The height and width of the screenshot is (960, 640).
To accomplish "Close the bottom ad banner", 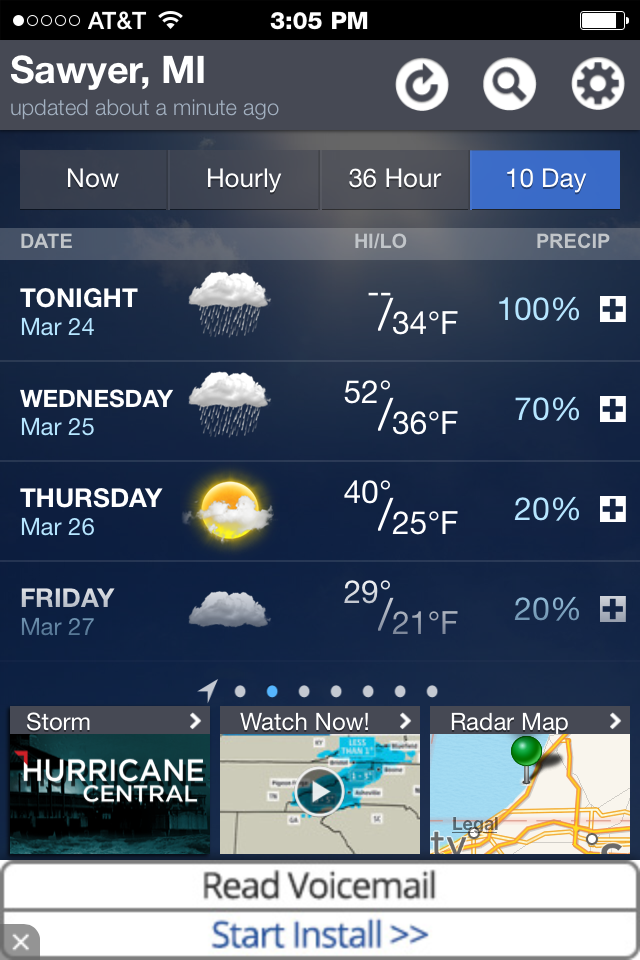I will coord(20,942).
